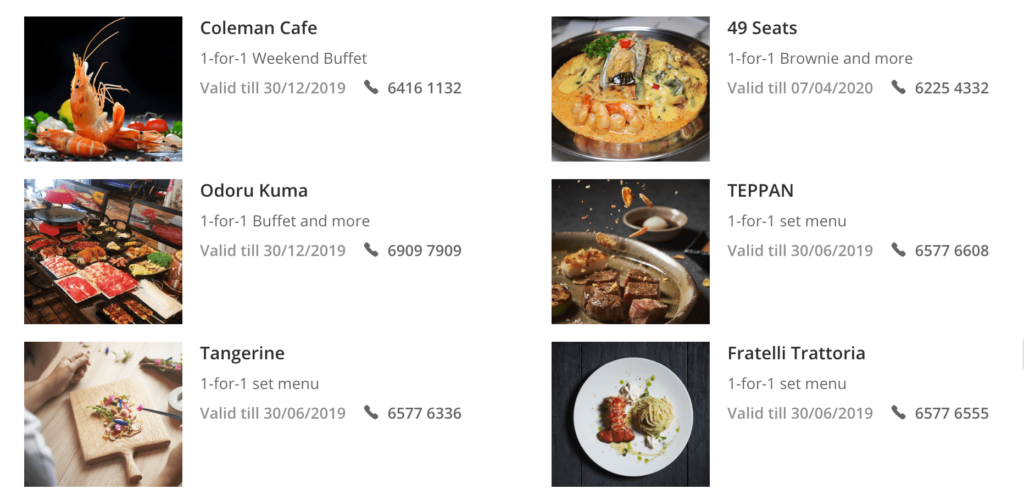Call 49 Seats at 6225 4332
This screenshot has width=1024, height=489.
(951, 88)
